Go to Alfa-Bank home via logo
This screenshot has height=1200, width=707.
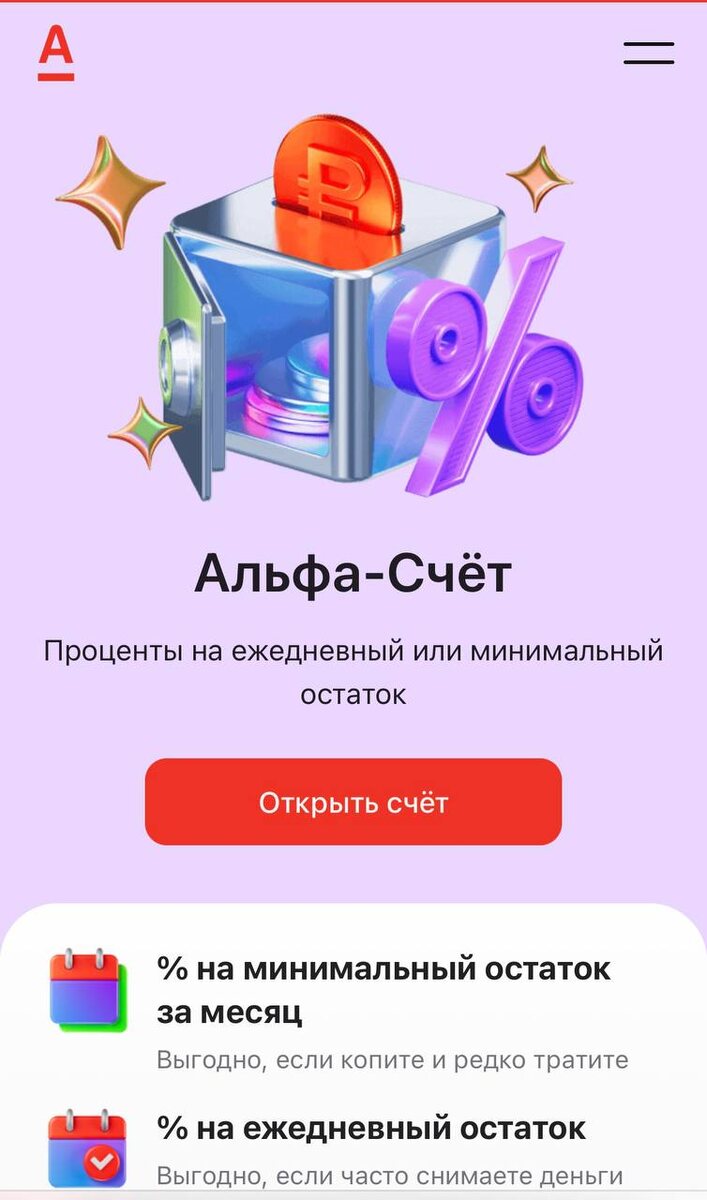pos(56,54)
